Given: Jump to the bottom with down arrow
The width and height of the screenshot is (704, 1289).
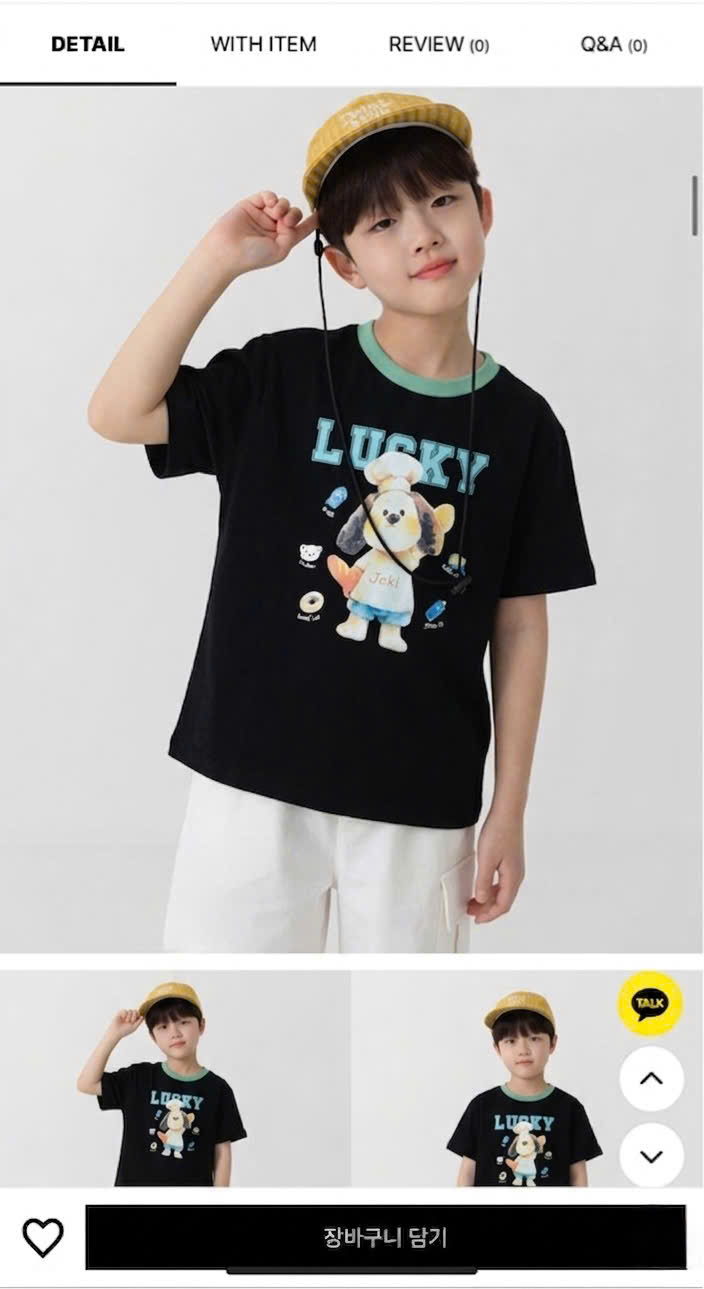Looking at the screenshot, I should pos(651,1156).
